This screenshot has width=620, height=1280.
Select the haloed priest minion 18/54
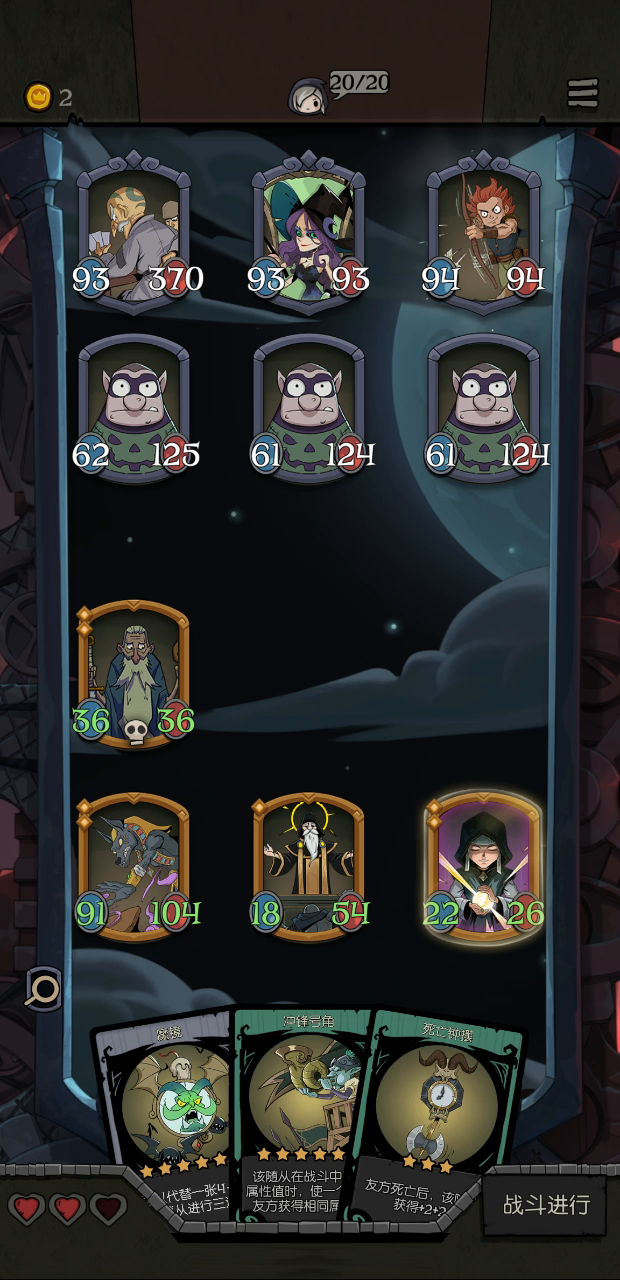coord(309,867)
